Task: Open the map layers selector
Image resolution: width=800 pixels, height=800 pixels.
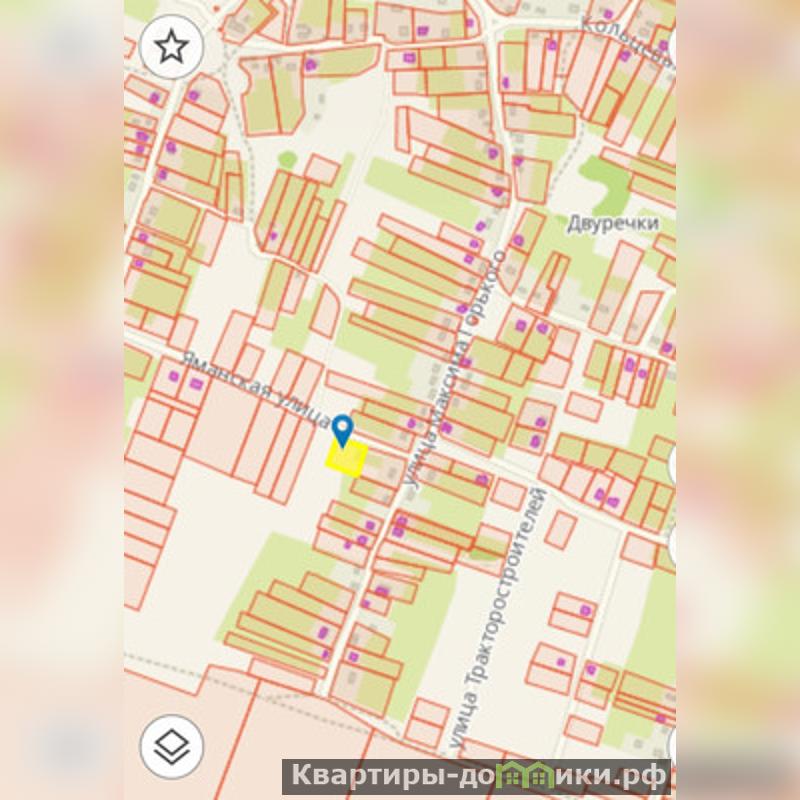Action: [x=172, y=746]
